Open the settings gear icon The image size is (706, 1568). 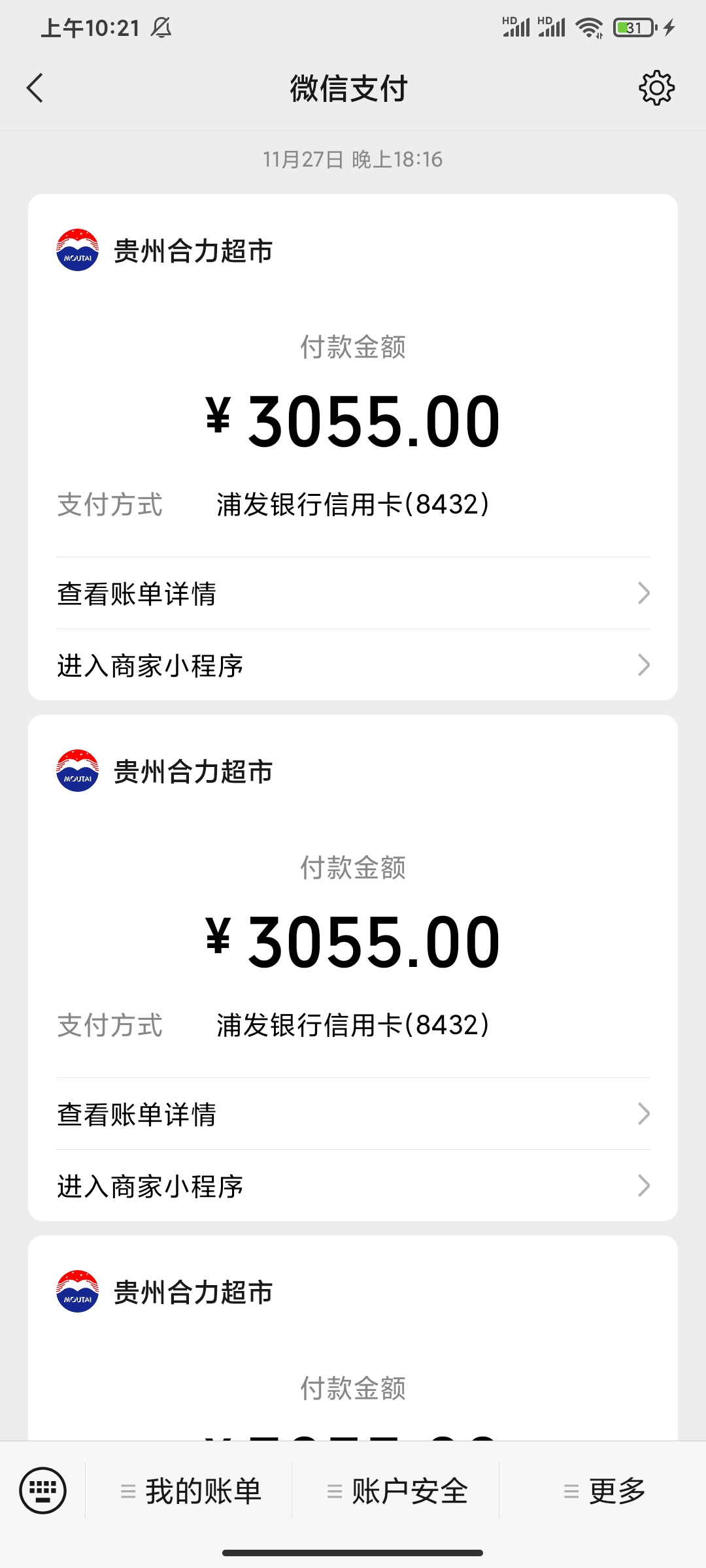tap(656, 88)
